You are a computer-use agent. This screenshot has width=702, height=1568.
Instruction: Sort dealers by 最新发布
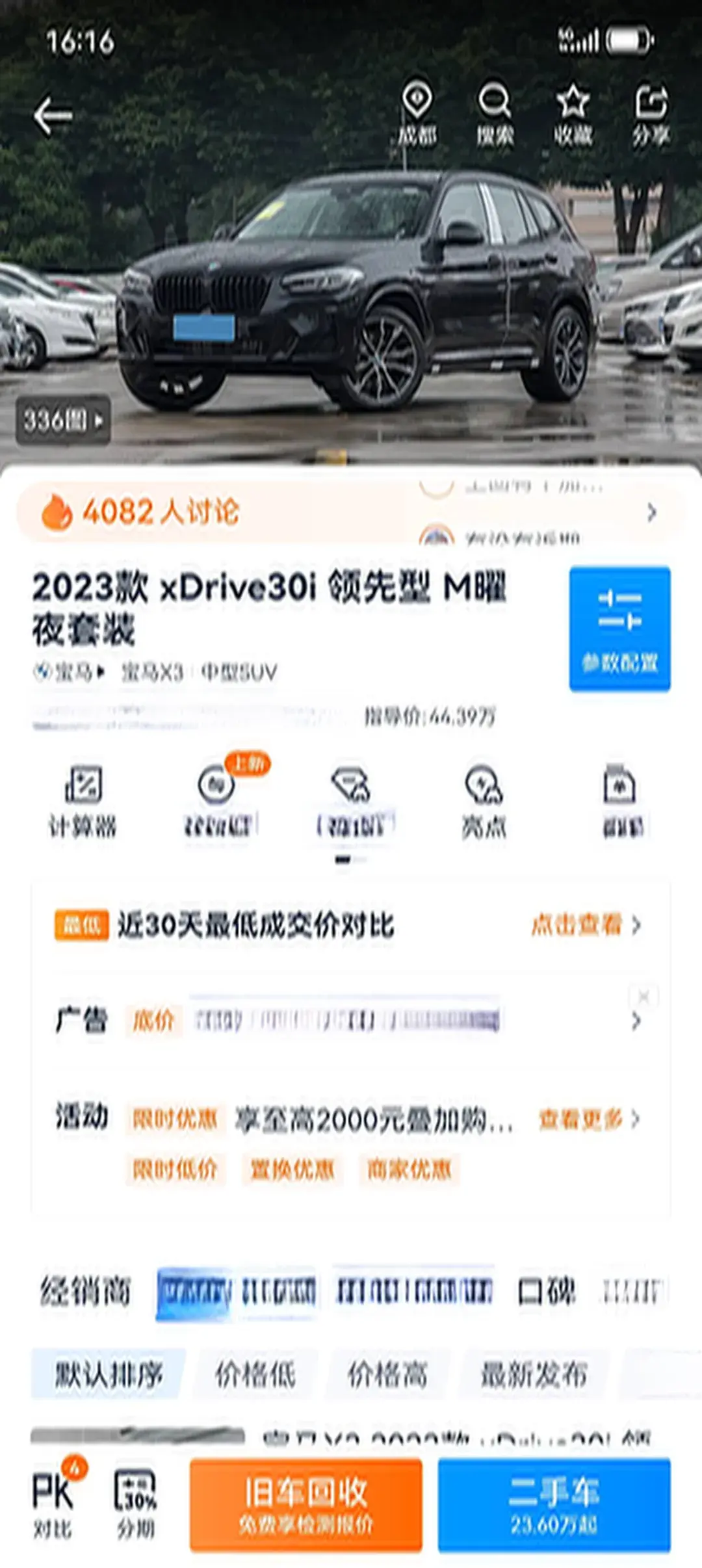(x=534, y=1374)
